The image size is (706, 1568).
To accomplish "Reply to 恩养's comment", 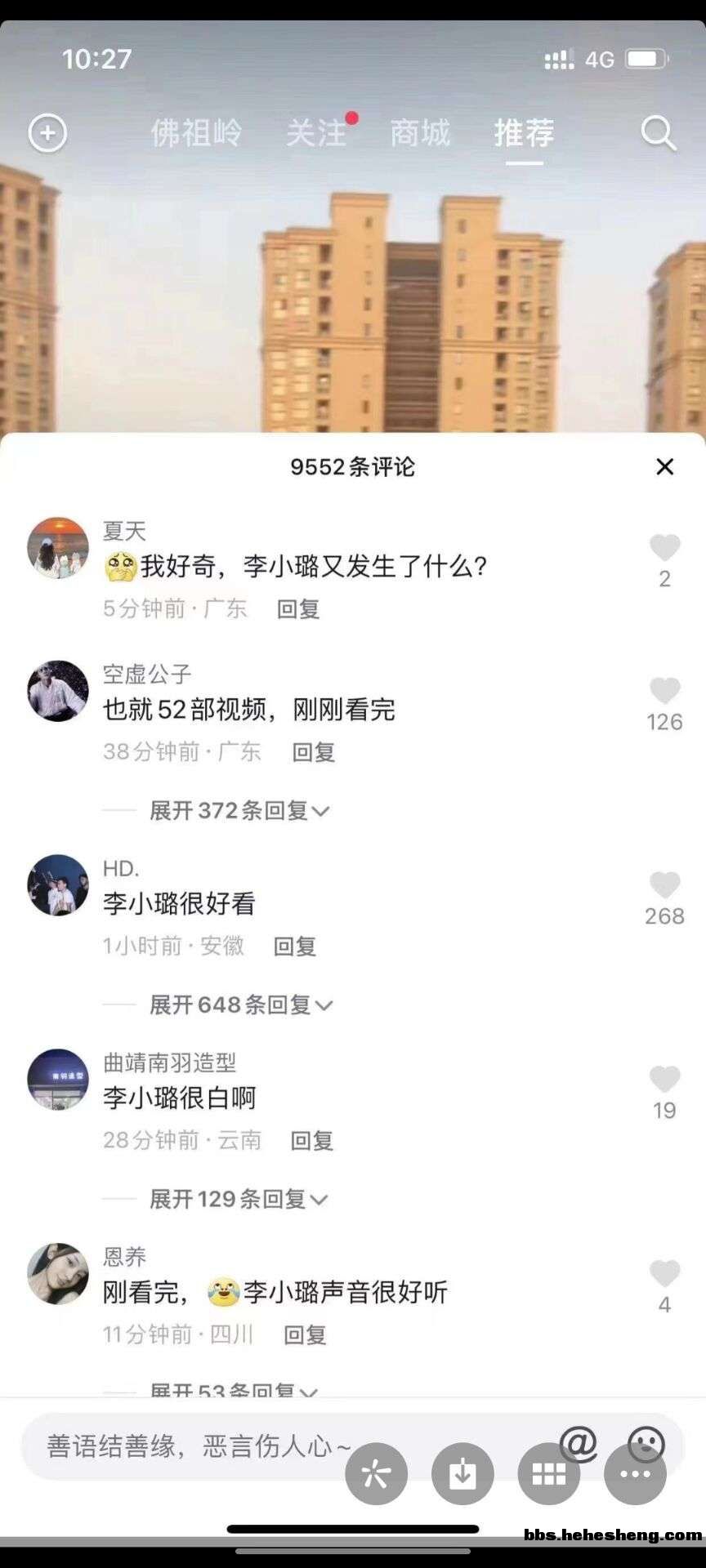I will (305, 1335).
